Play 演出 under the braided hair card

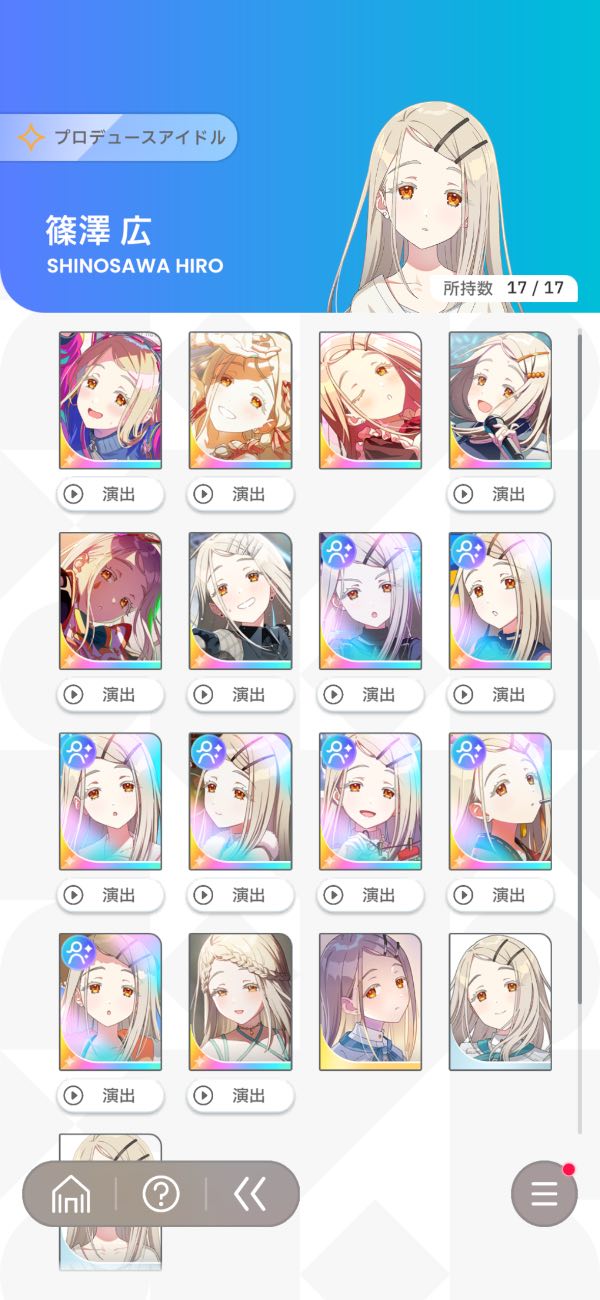click(240, 1095)
